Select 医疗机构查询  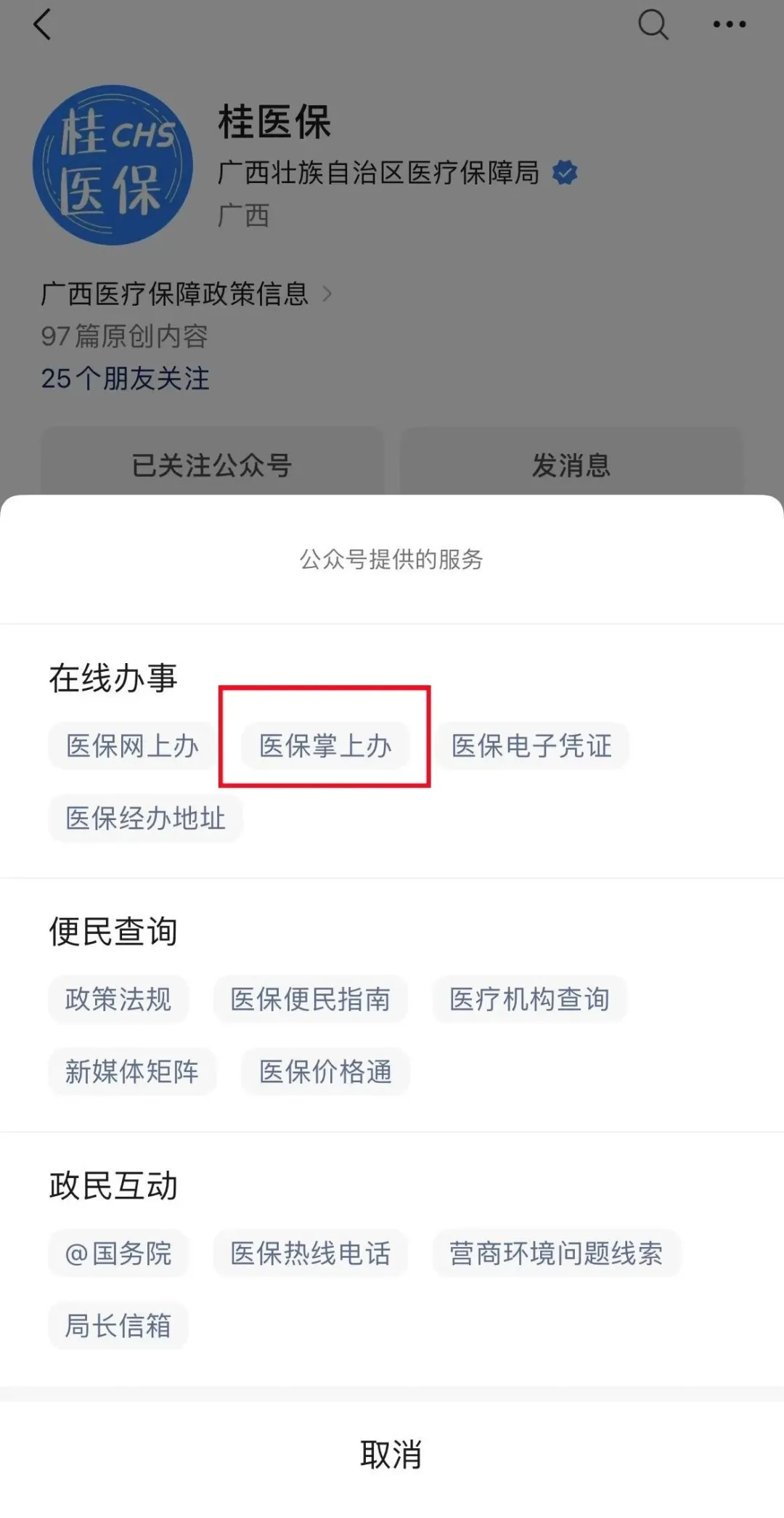coord(529,999)
